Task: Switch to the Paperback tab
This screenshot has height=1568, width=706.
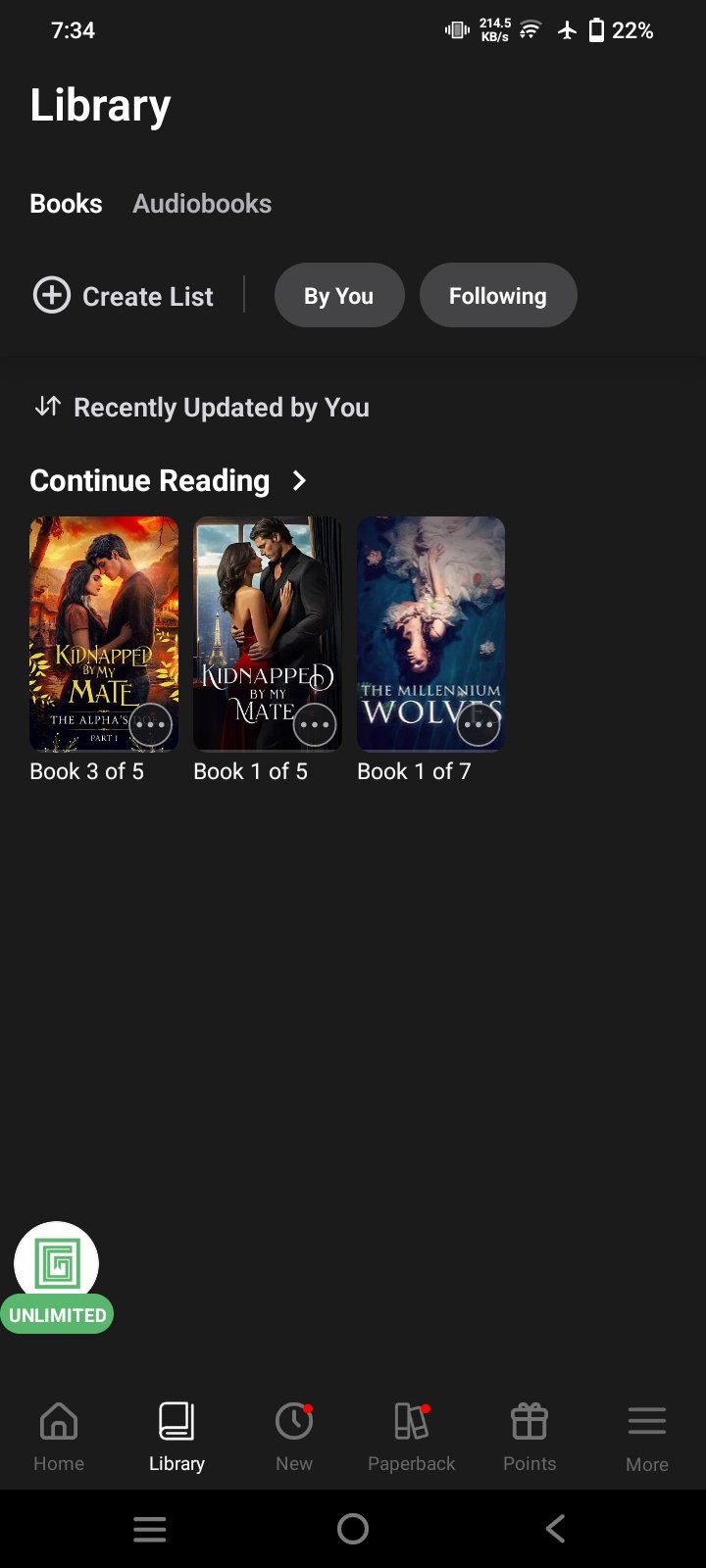Action: pyautogui.click(x=412, y=1437)
